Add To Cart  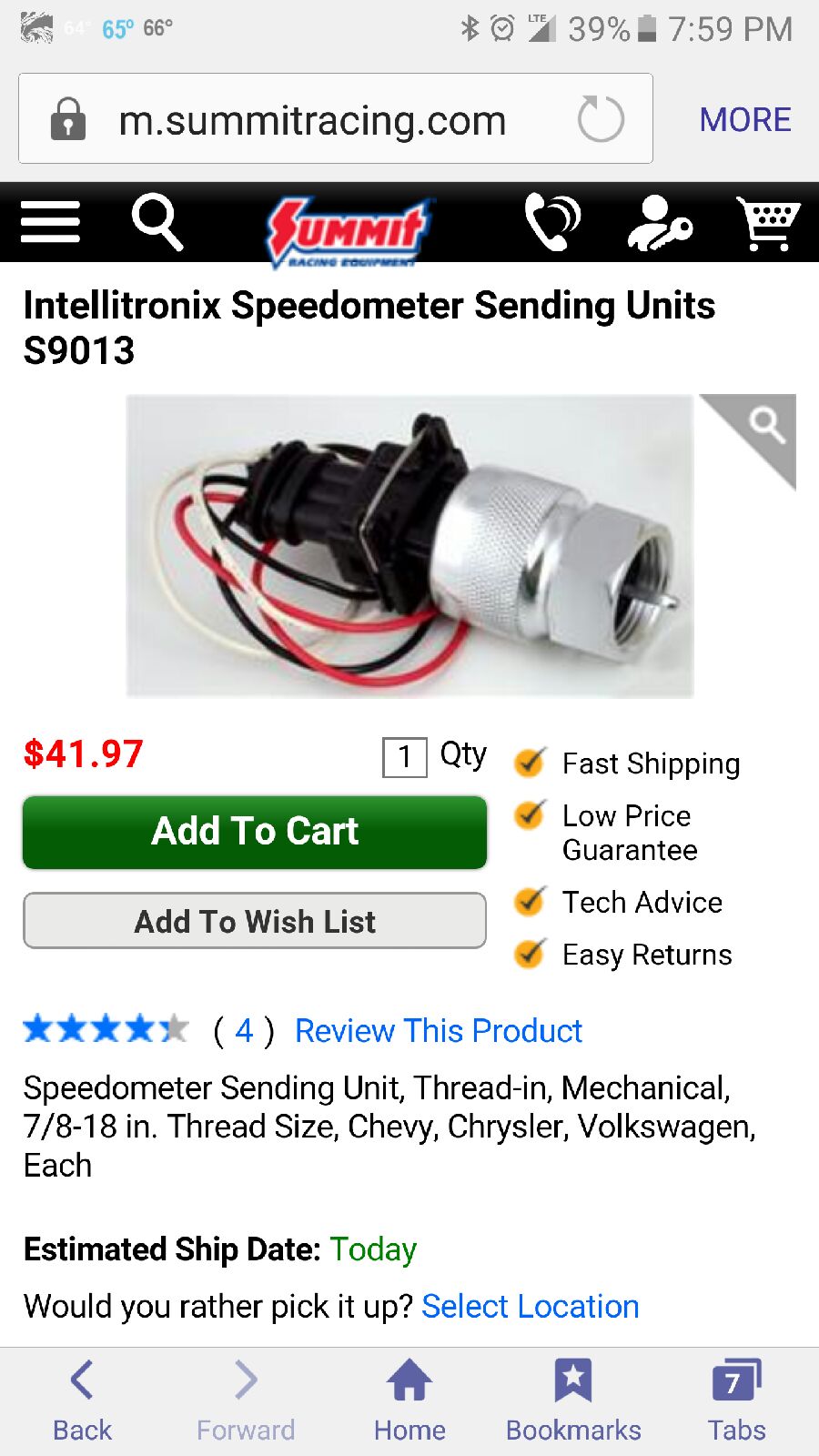(x=255, y=832)
